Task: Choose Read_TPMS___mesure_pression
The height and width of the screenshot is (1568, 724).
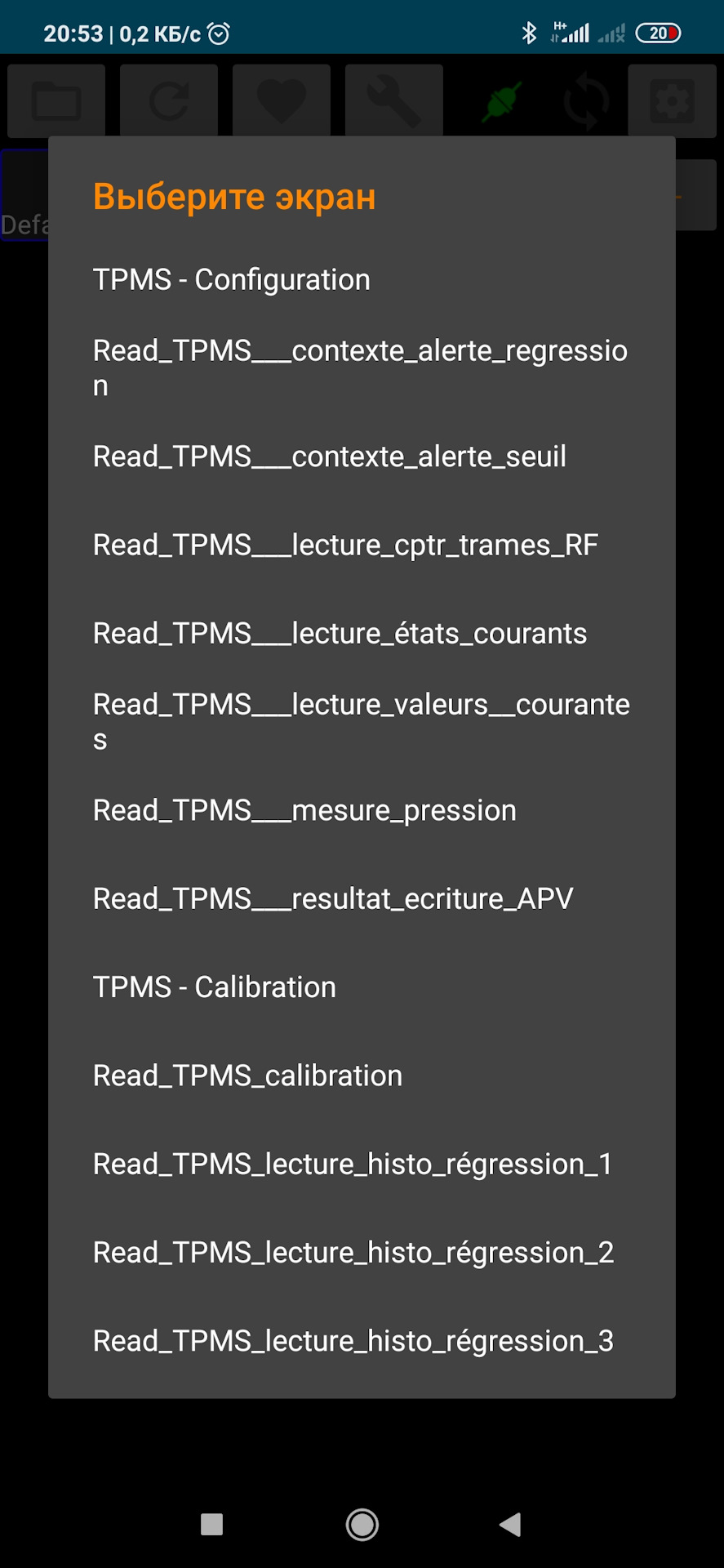Action: 362,810
